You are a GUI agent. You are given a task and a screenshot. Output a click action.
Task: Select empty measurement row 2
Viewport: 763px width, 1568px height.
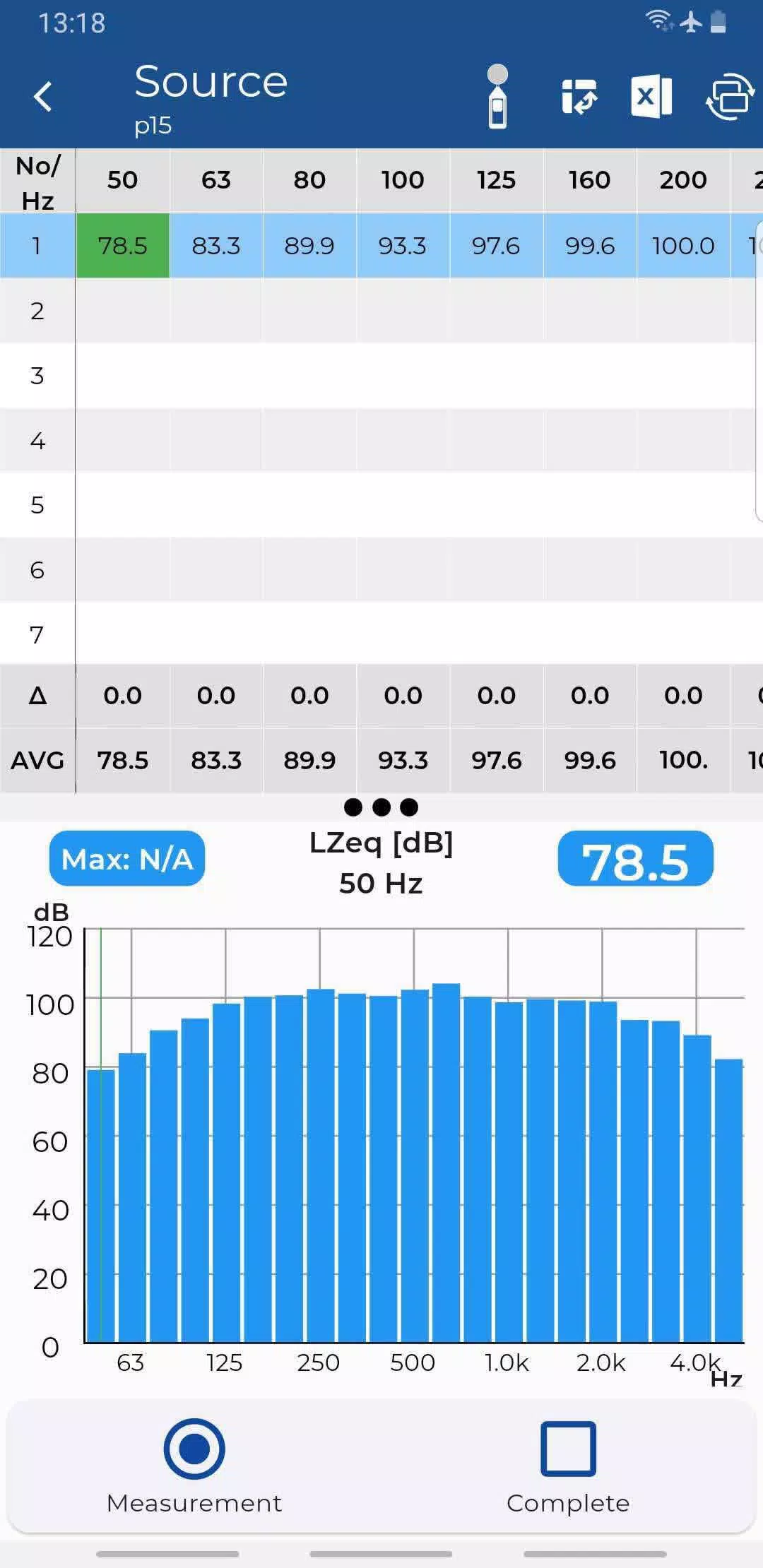pos(381,311)
